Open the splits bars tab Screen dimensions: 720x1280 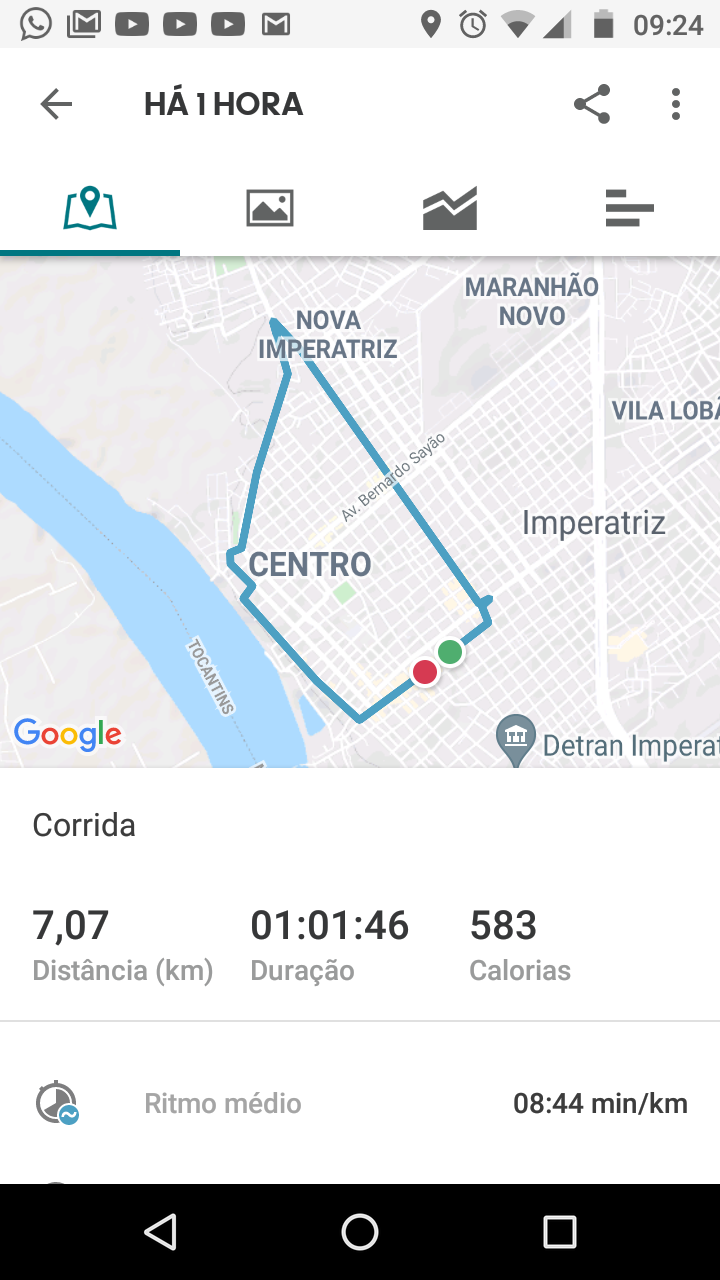tap(630, 208)
